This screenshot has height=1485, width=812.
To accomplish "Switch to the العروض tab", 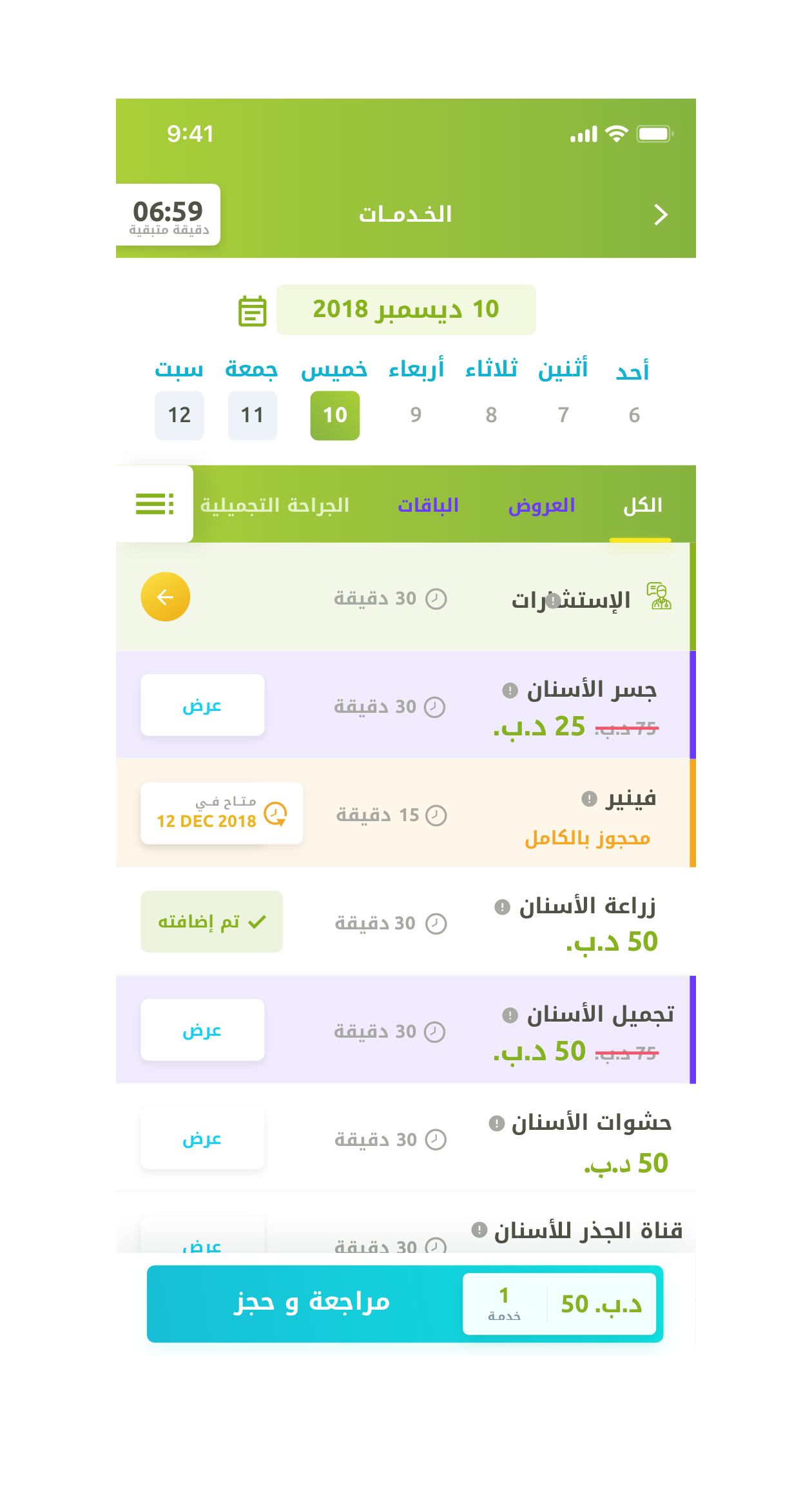I will (541, 505).
